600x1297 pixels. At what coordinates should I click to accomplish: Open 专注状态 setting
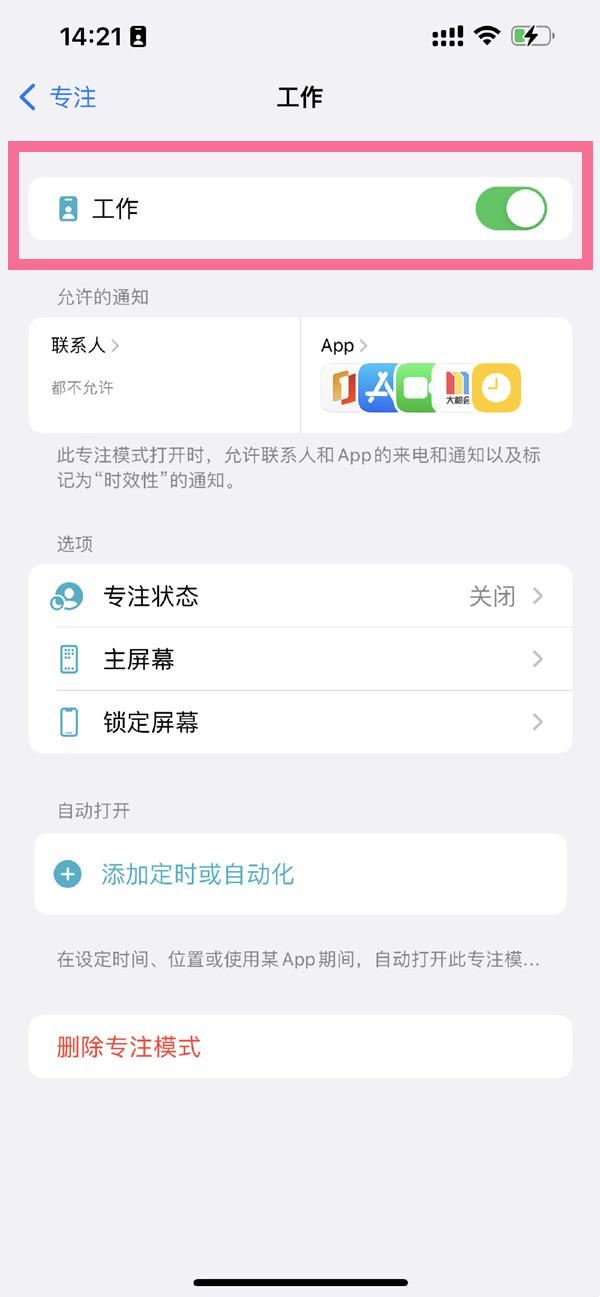coord(300,597)
